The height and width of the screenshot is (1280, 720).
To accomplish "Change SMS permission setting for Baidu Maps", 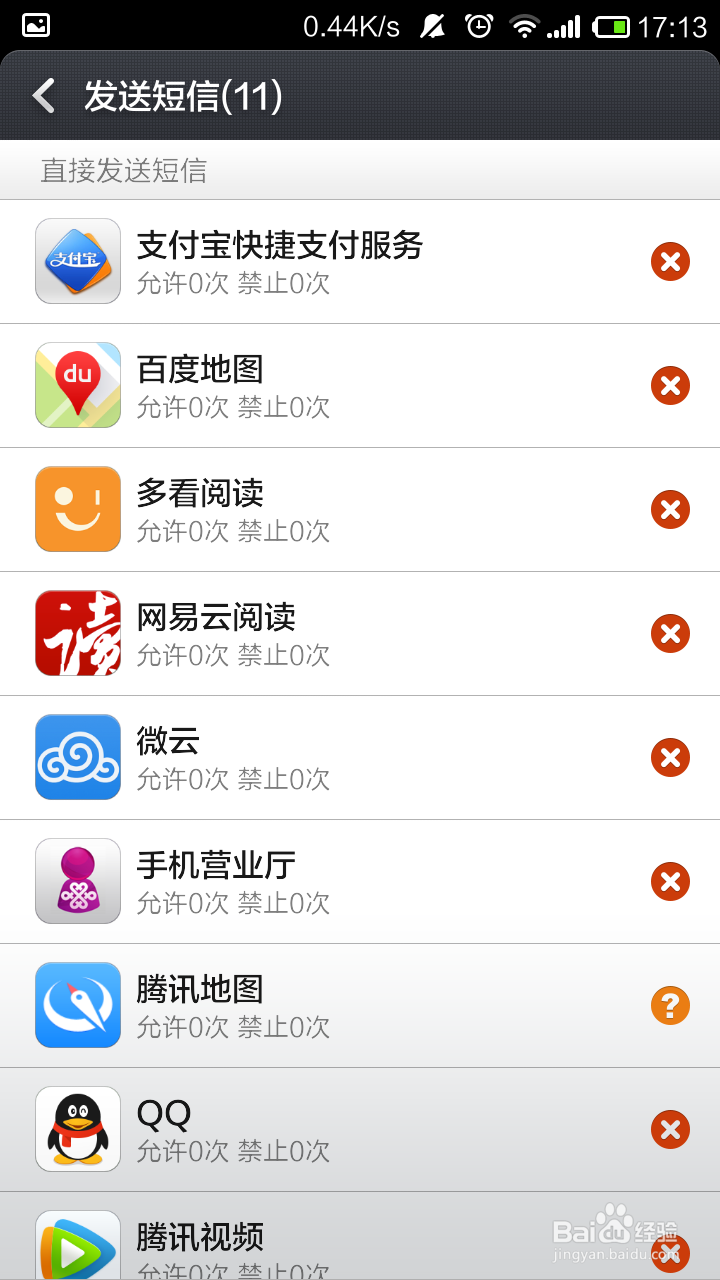I will coord(670,385).
